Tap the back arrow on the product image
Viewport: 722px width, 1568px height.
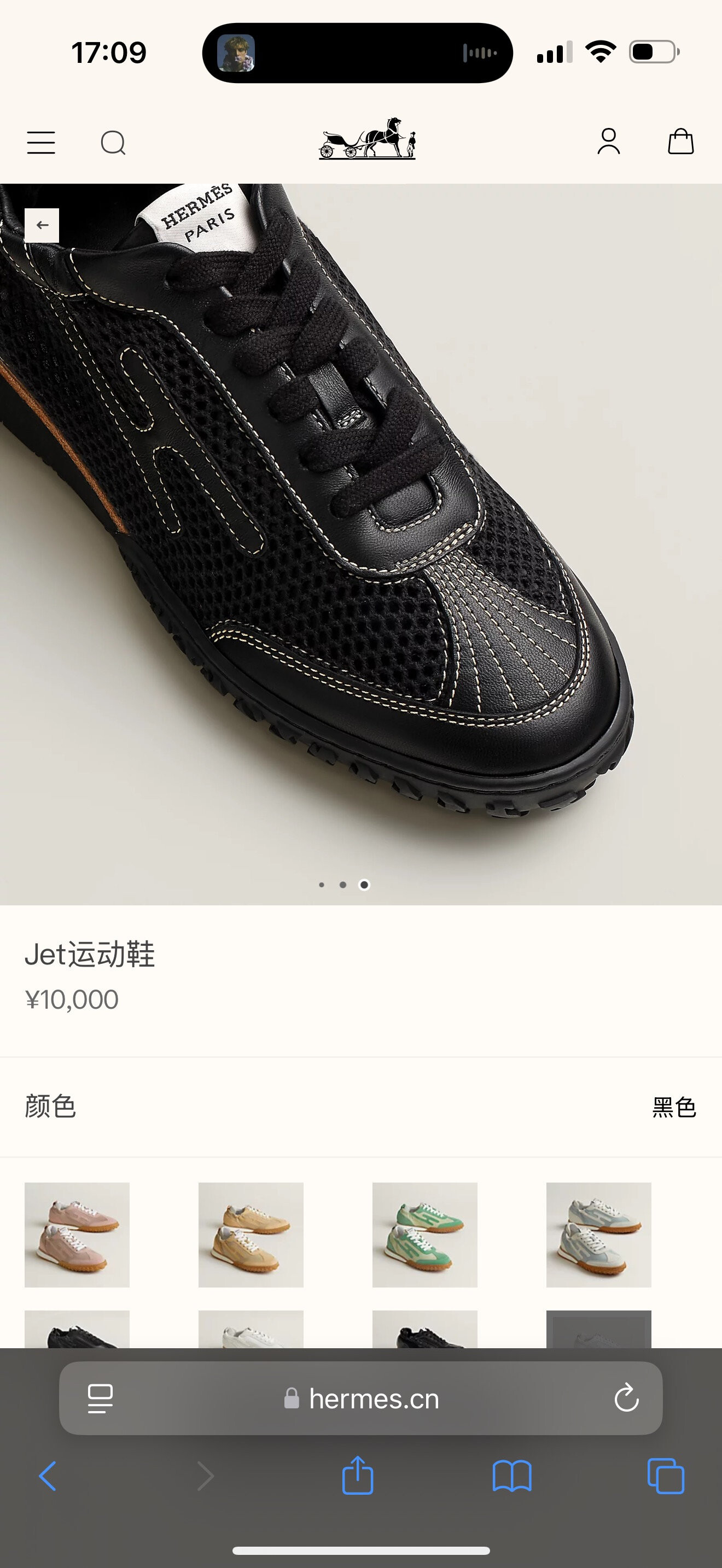pos(42,225)
